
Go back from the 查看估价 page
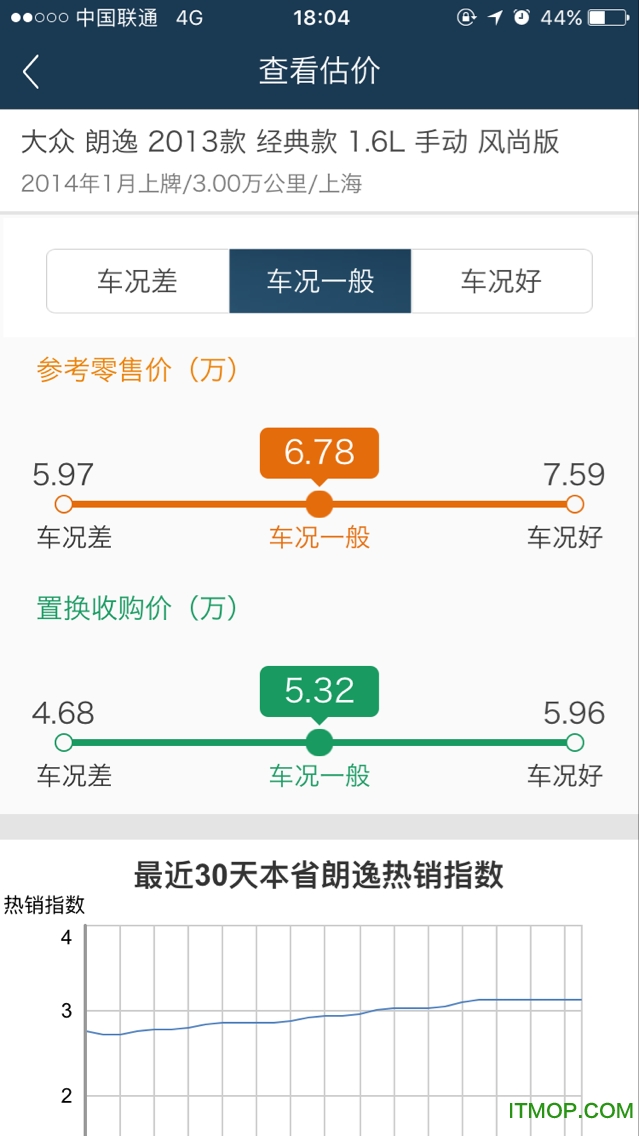tap(32, 72)
